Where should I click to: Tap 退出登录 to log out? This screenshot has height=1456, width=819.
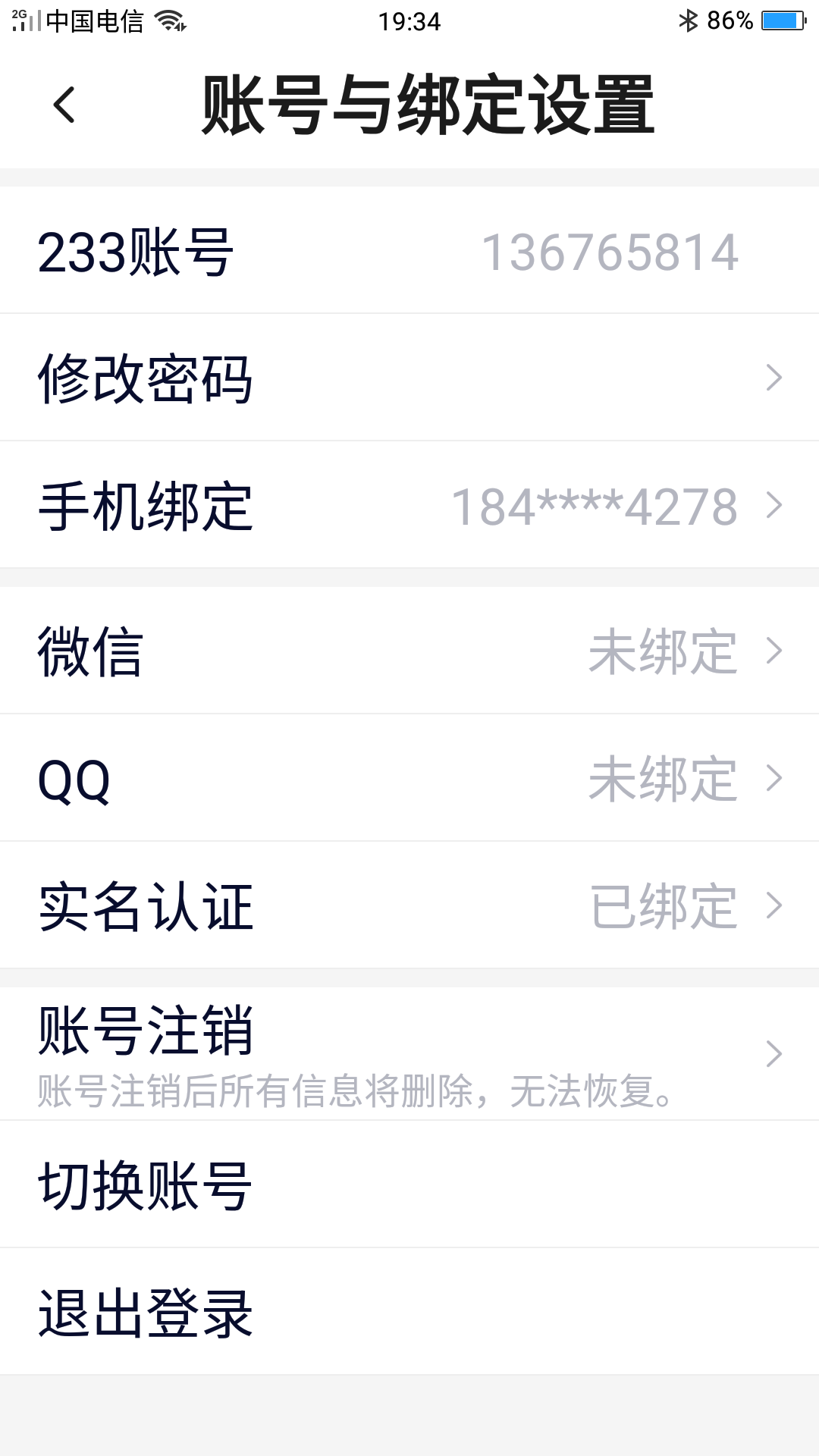pyautogui.click(x=409, y=1312)
